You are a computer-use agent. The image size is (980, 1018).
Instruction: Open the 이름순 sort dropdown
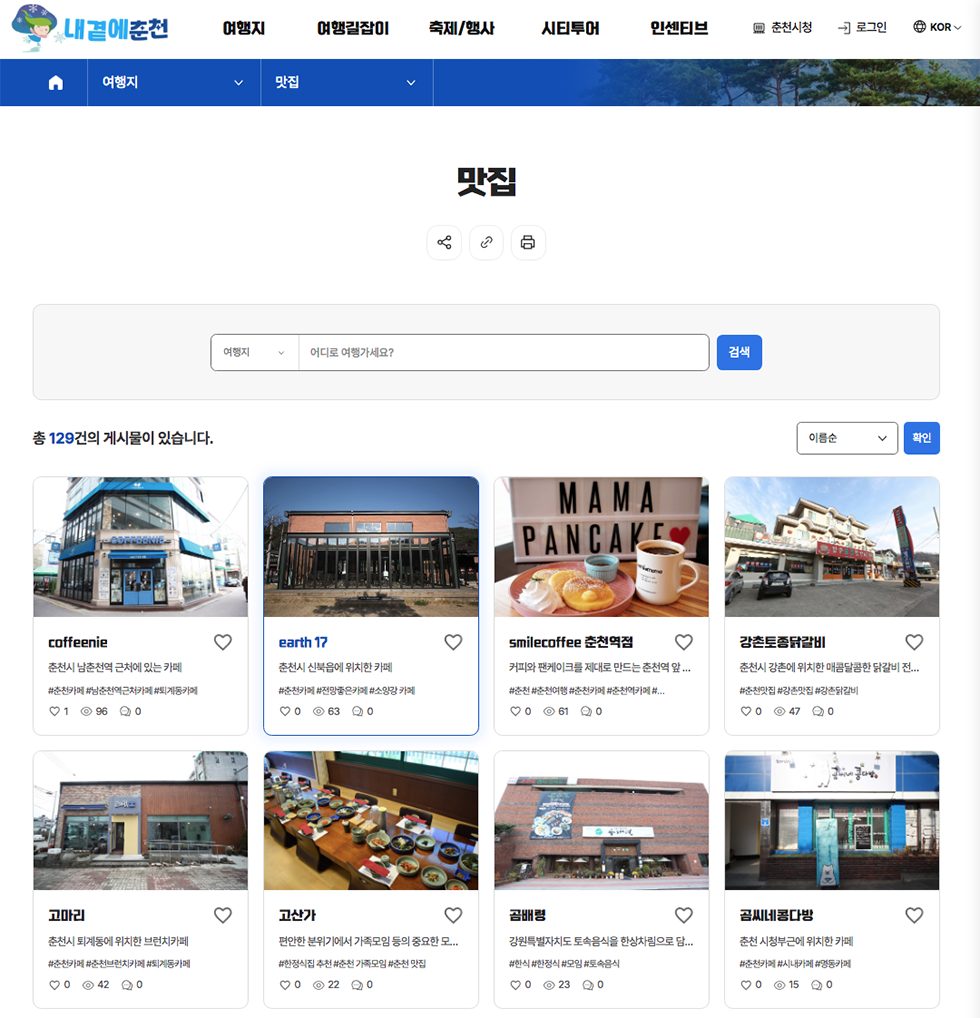click(847, 438)
